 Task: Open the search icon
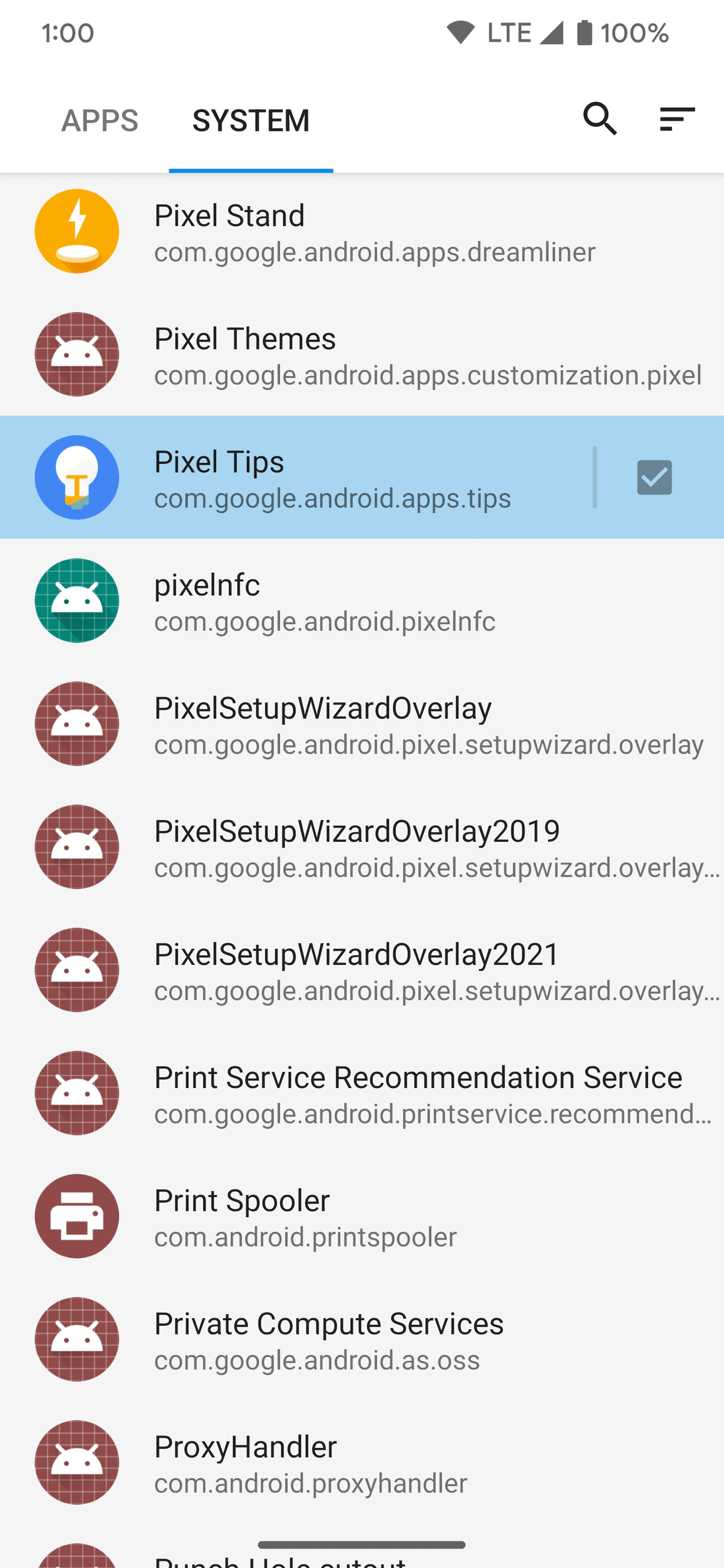pos(600,119)
